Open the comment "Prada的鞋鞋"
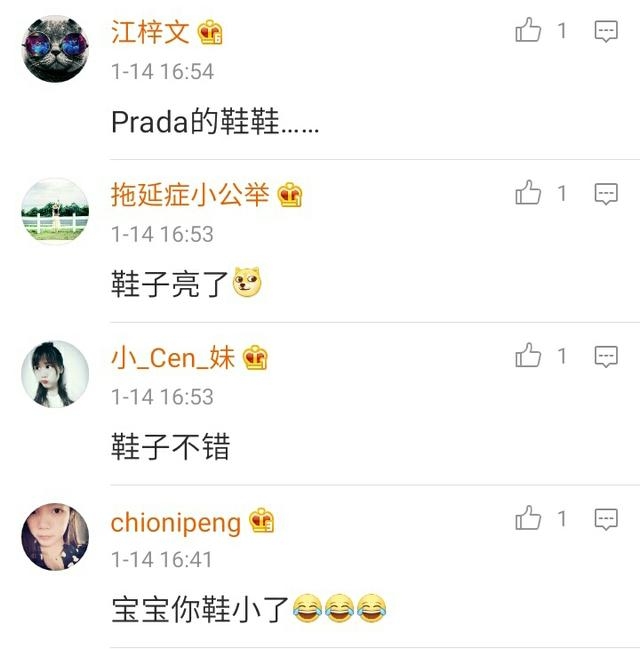Viewport: 640px width, 649px height. click(x=214, y=122)
